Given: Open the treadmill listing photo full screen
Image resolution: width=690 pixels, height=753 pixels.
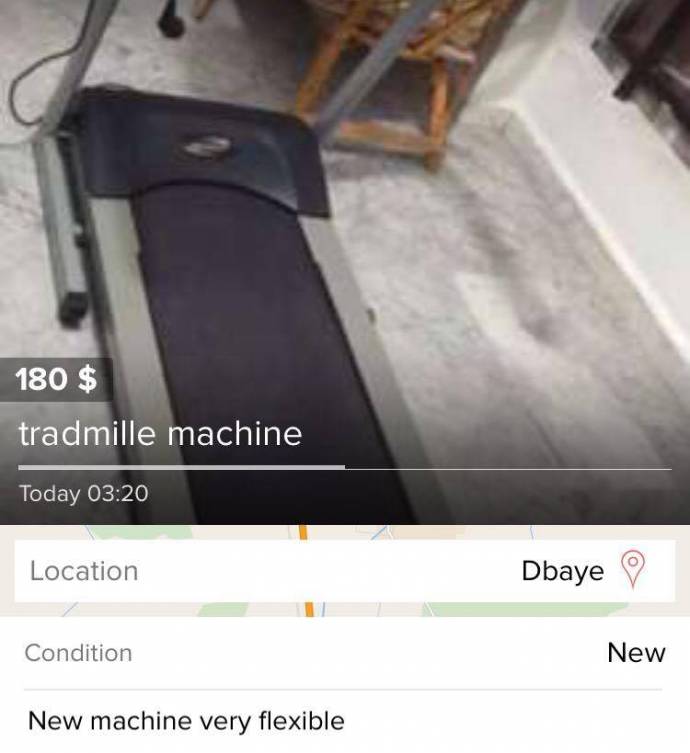Looking at the screenshot, I should [x=345, y=200].
